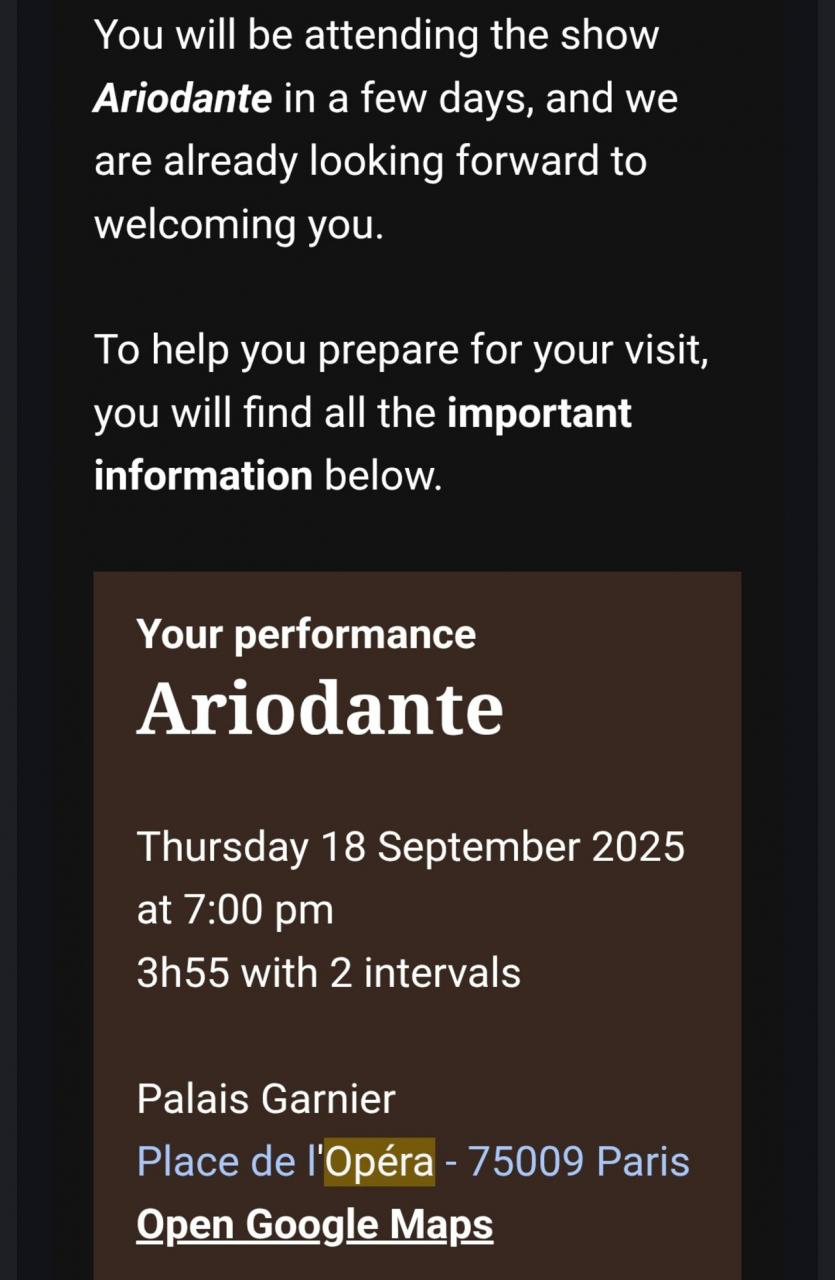Tap the Open Google Maps link
Screen dimensions: 835x1280
tap(315, 1225)
